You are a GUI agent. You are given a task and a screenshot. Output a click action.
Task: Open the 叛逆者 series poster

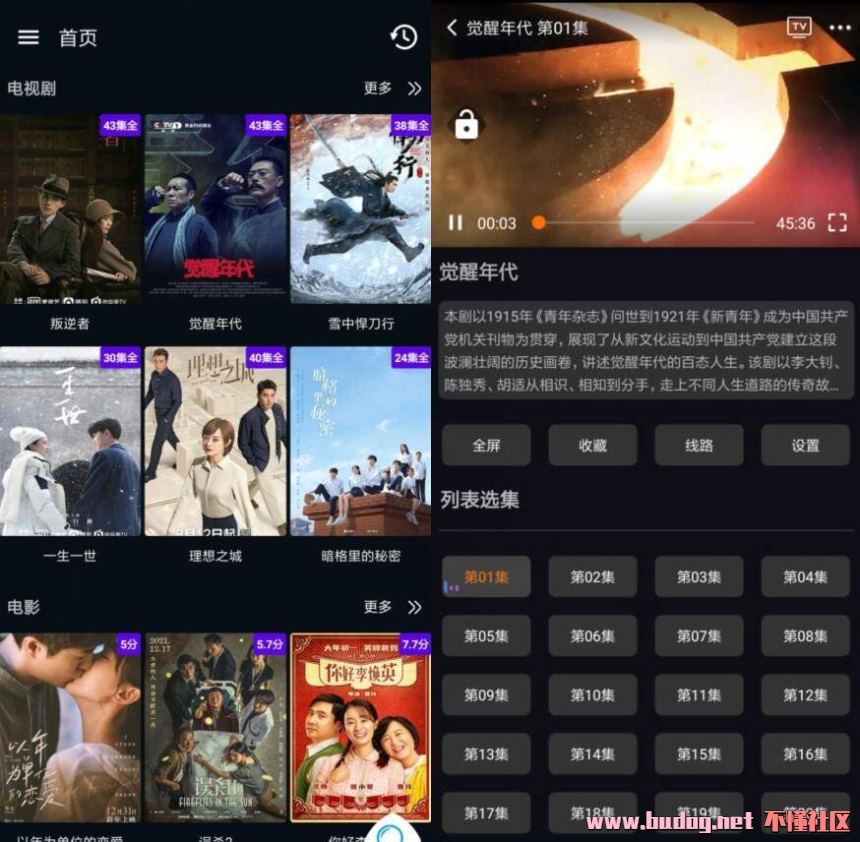click(x=70, y=209)
